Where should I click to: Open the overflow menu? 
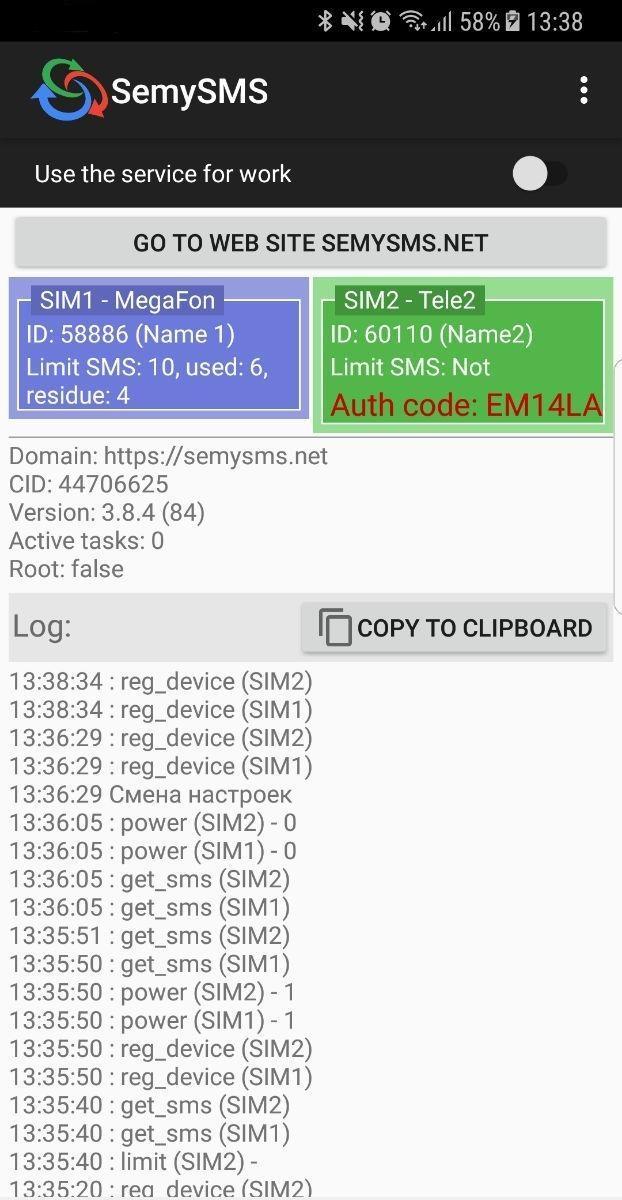coord(584,91)
